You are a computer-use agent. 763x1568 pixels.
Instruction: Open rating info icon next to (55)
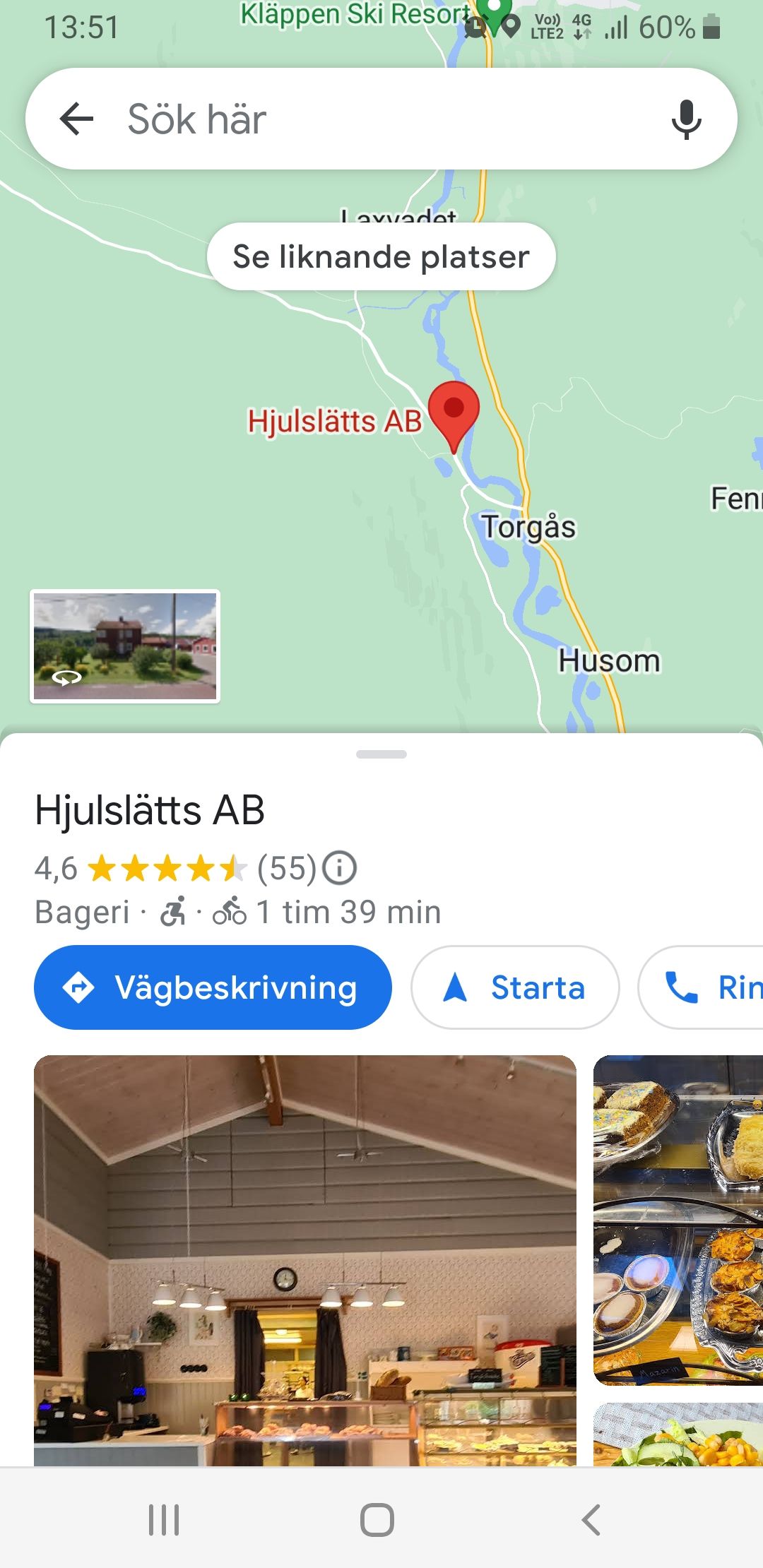[x=340, y=868]
